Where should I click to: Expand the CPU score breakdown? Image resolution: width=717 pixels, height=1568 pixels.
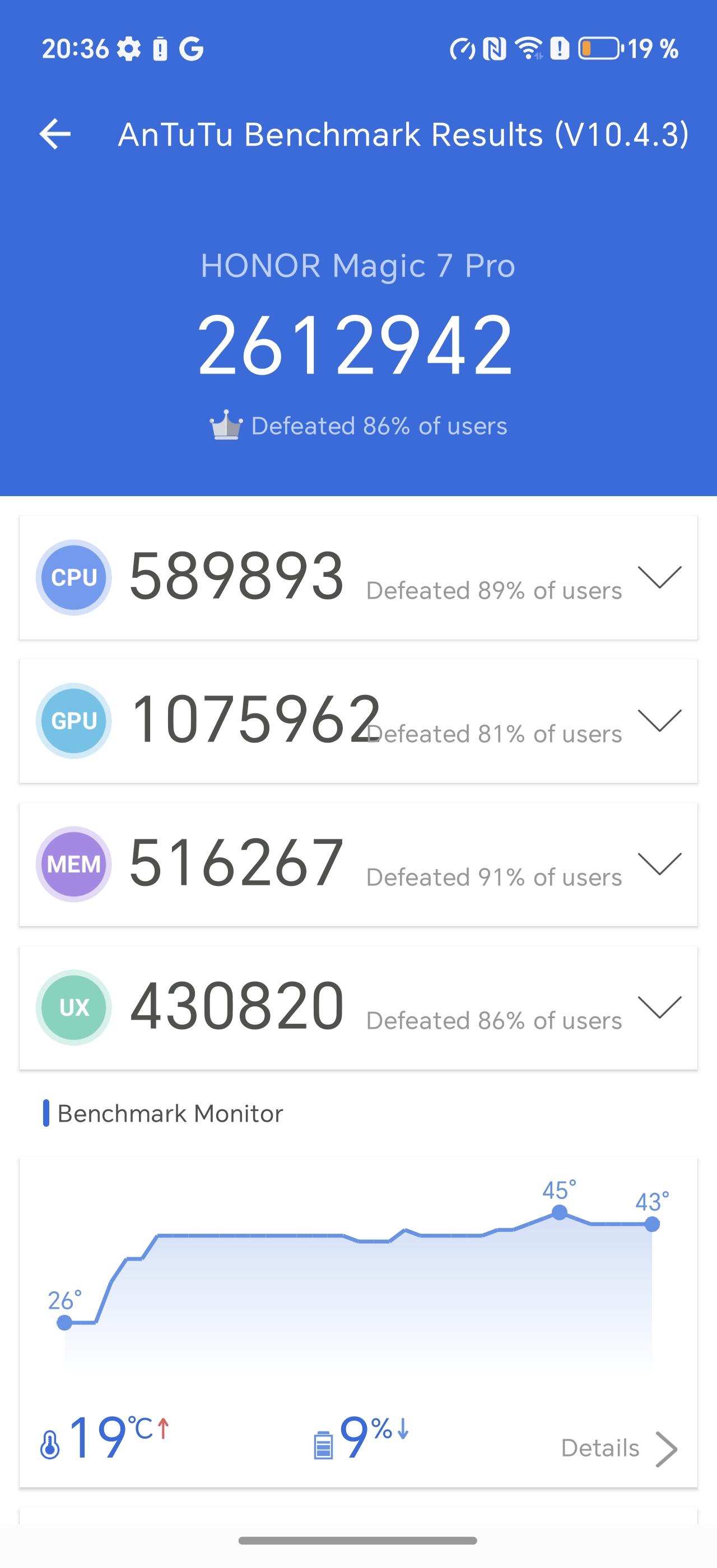point(659,577)
